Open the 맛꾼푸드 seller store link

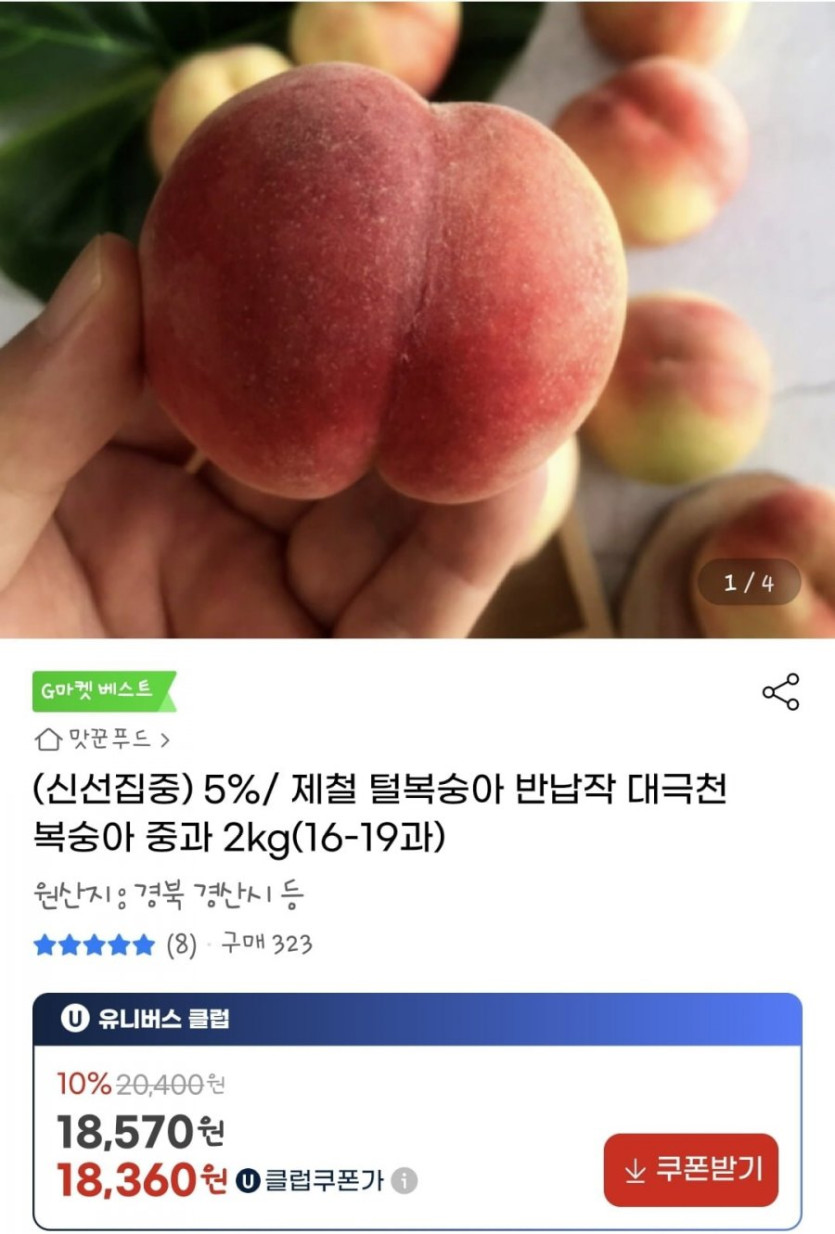coord(103,740)
